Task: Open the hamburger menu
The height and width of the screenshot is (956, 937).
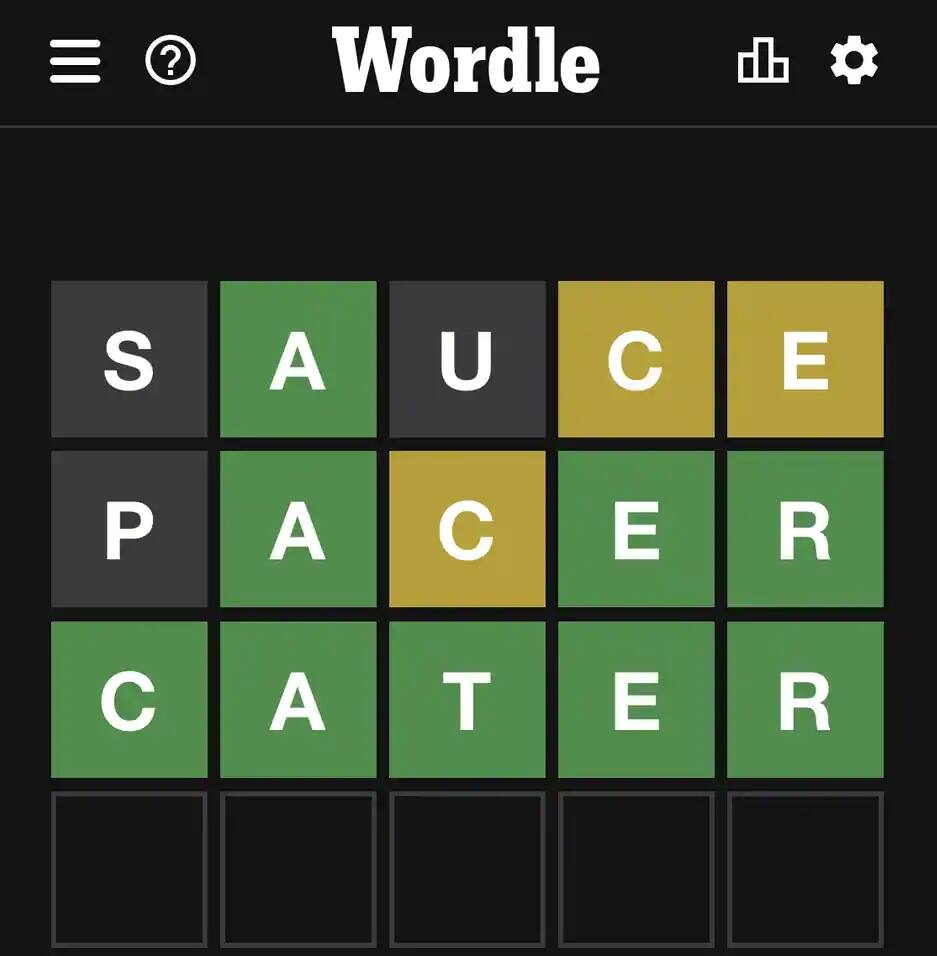Action: tap(75, 62)
